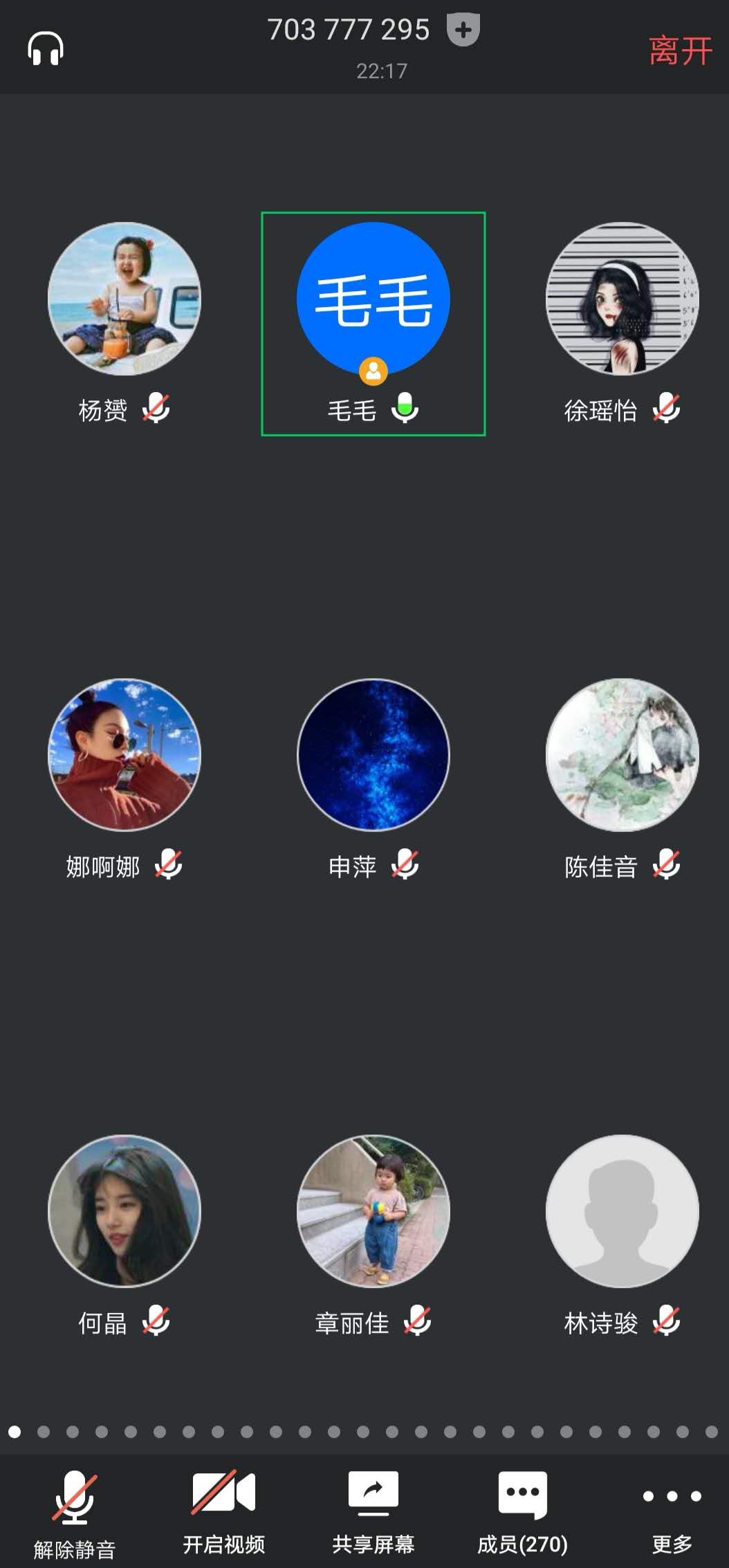Leave the meeting with 离开
The image size is (729, 1568).
680,50
